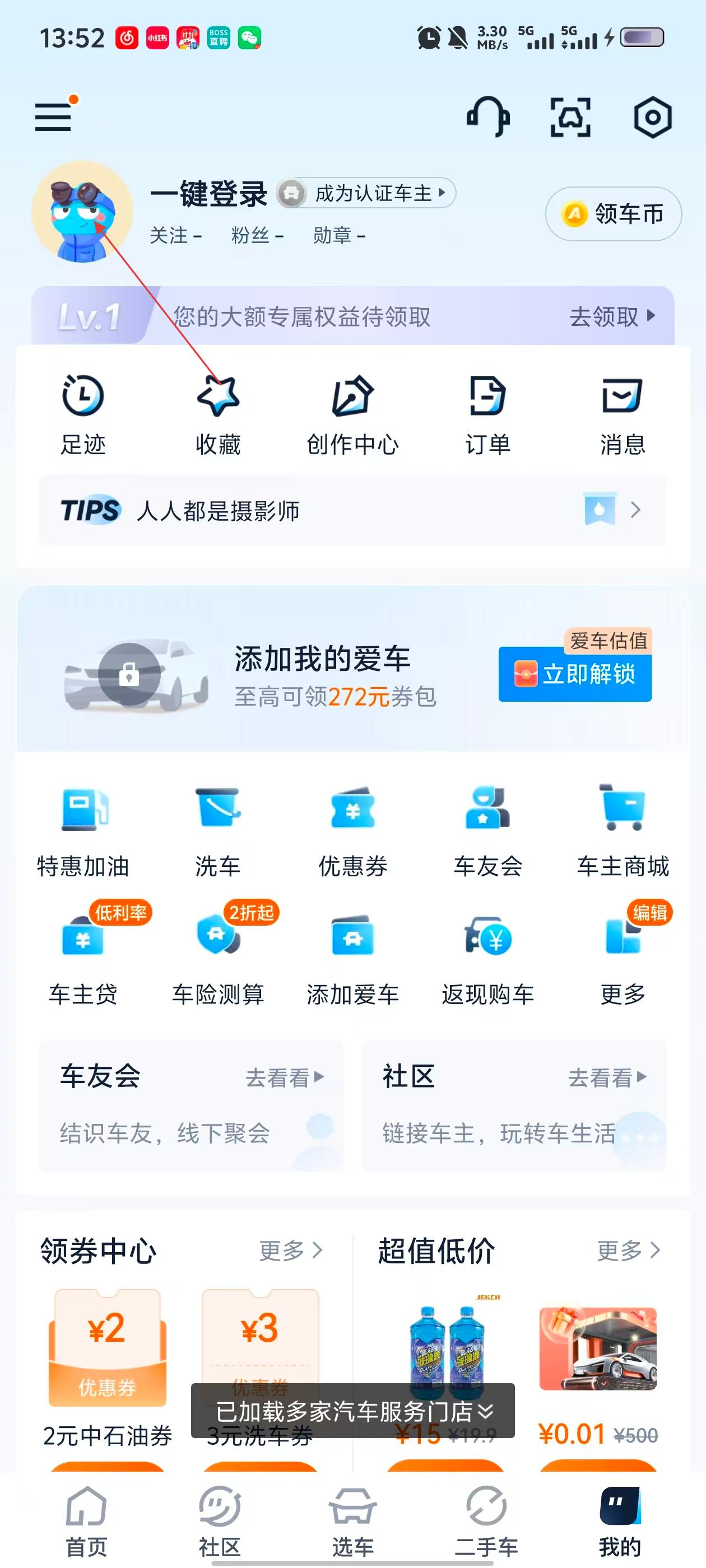Open the 车友会 去看看 card
706x1568 pixels.
click(x=191, y=1105)
